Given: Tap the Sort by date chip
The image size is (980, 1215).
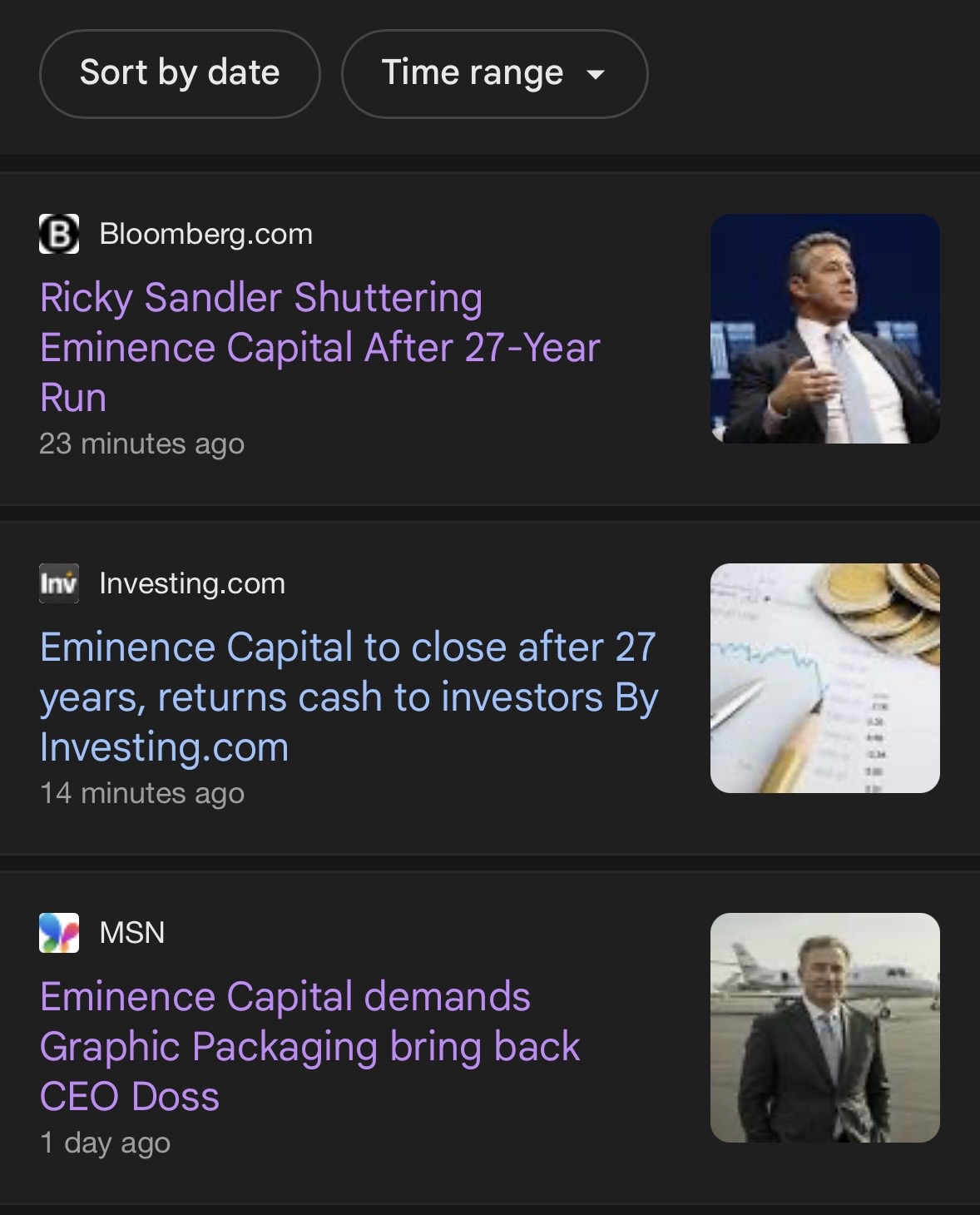Looking at the screenshot, I should coord(180,73).
